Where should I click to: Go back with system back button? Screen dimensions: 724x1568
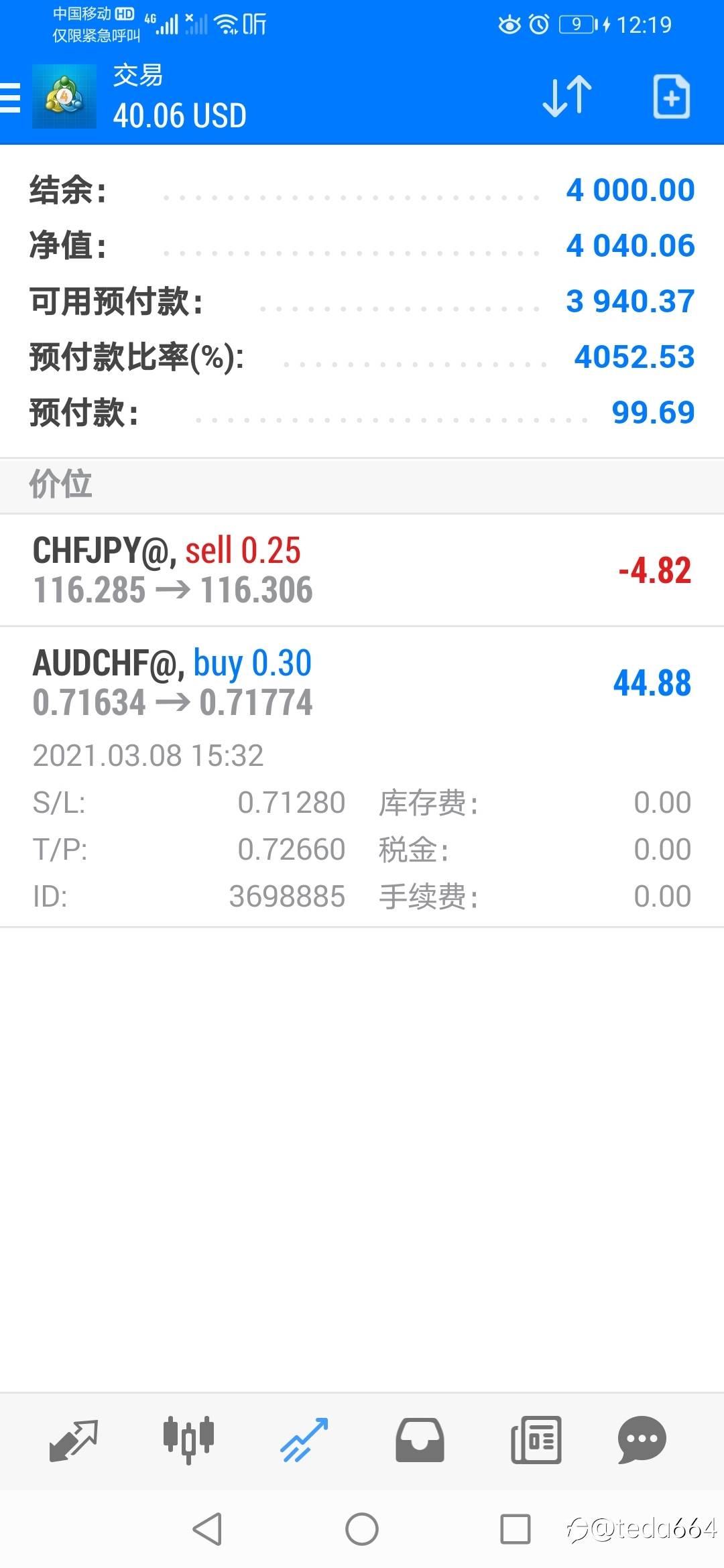pyautogui.click(x=207, y=1529)
